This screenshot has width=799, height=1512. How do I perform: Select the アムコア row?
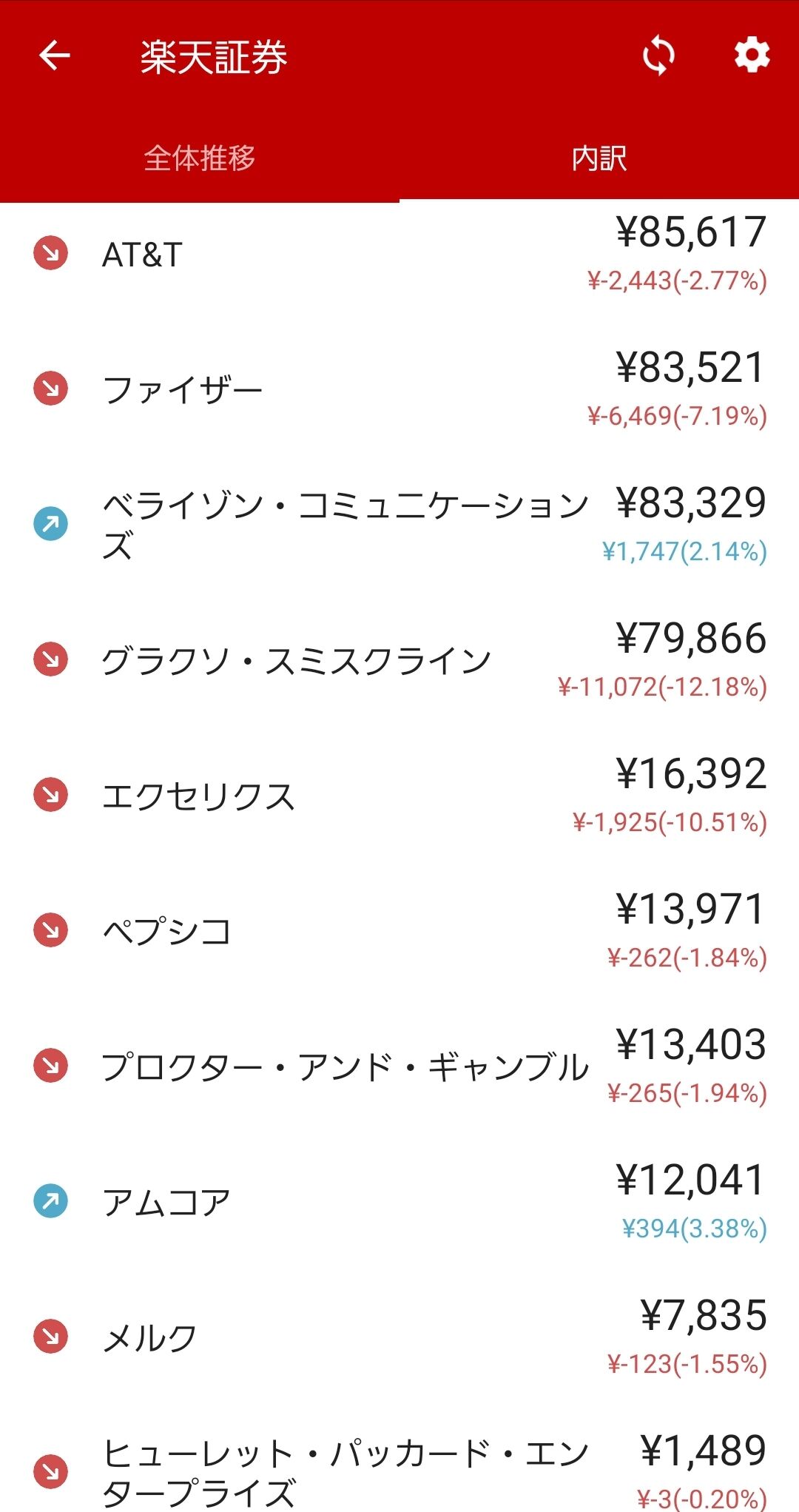click(x=399, y=1202)
